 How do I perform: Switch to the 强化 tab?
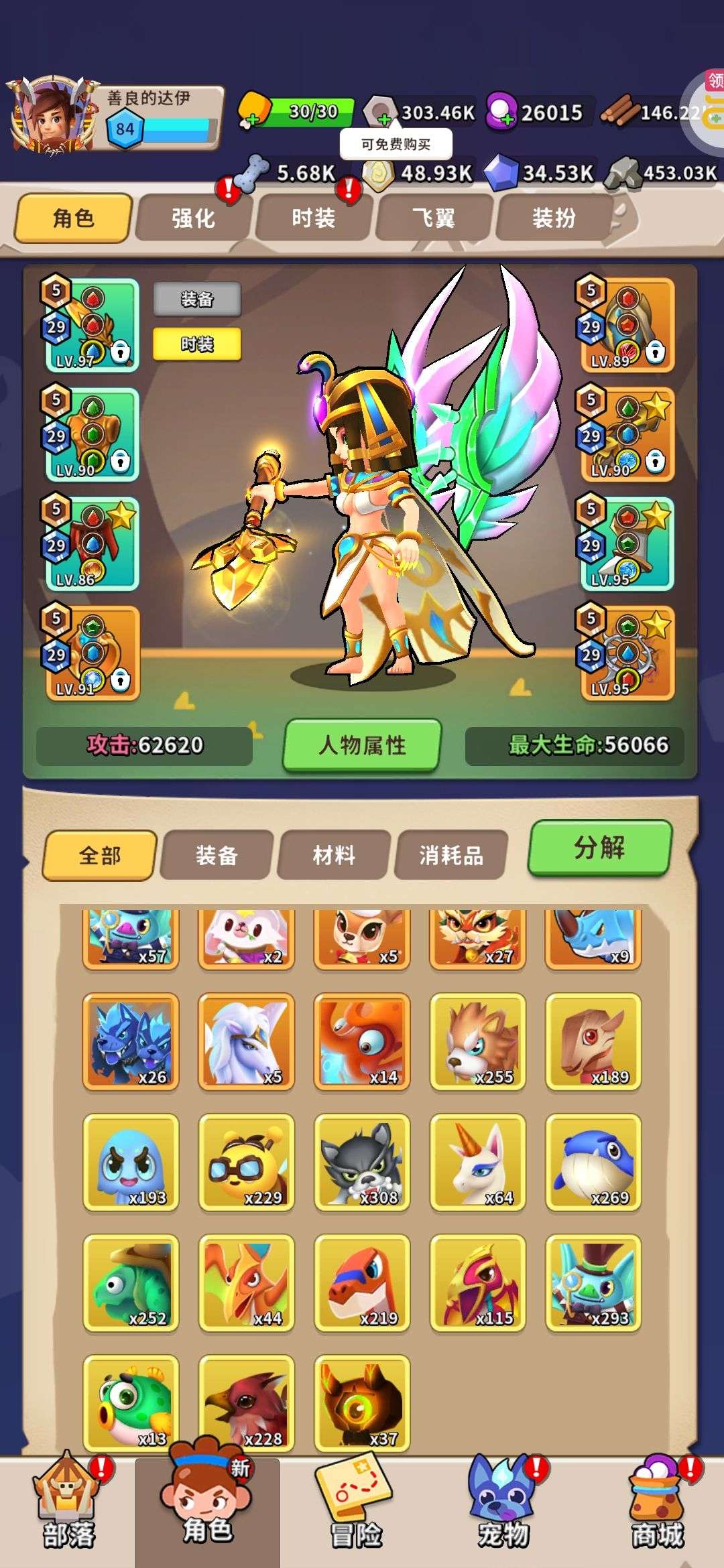tap(193, 218)
